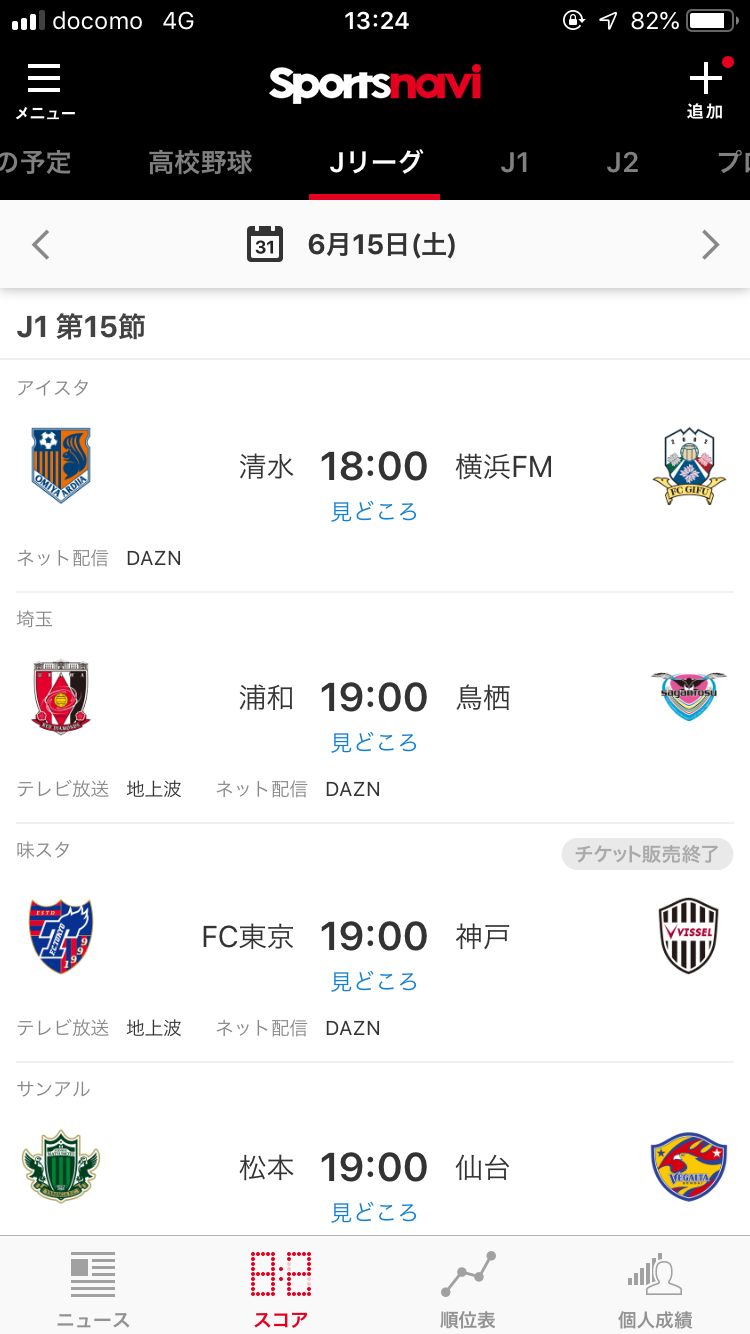Screen dimensions: 750x1334
Task: Go to the previous day's matches
Action: coord(41,245)
